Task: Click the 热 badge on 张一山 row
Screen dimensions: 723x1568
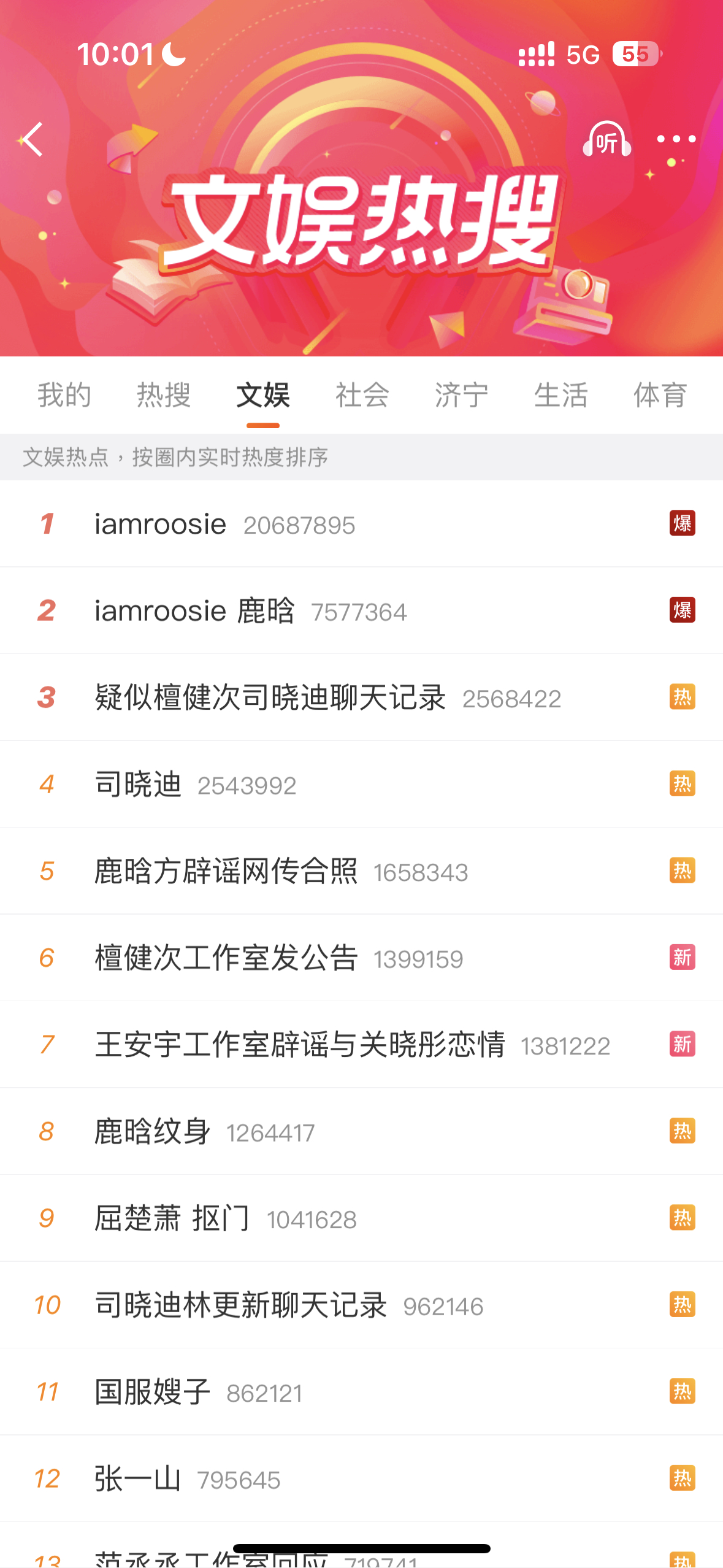Action: click(x=682, y=1478)
